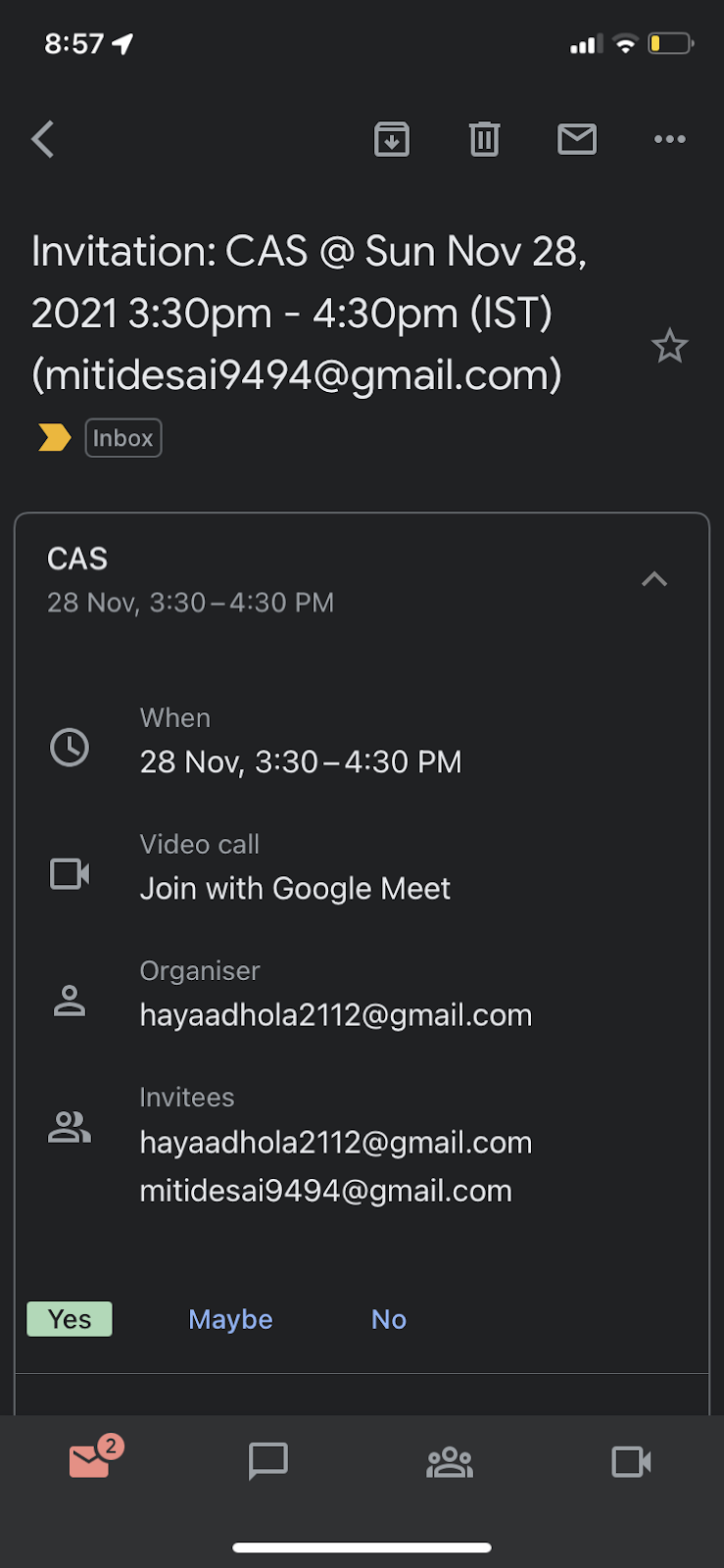
Task: Join with Google Meet
Action: coord(295,888)
